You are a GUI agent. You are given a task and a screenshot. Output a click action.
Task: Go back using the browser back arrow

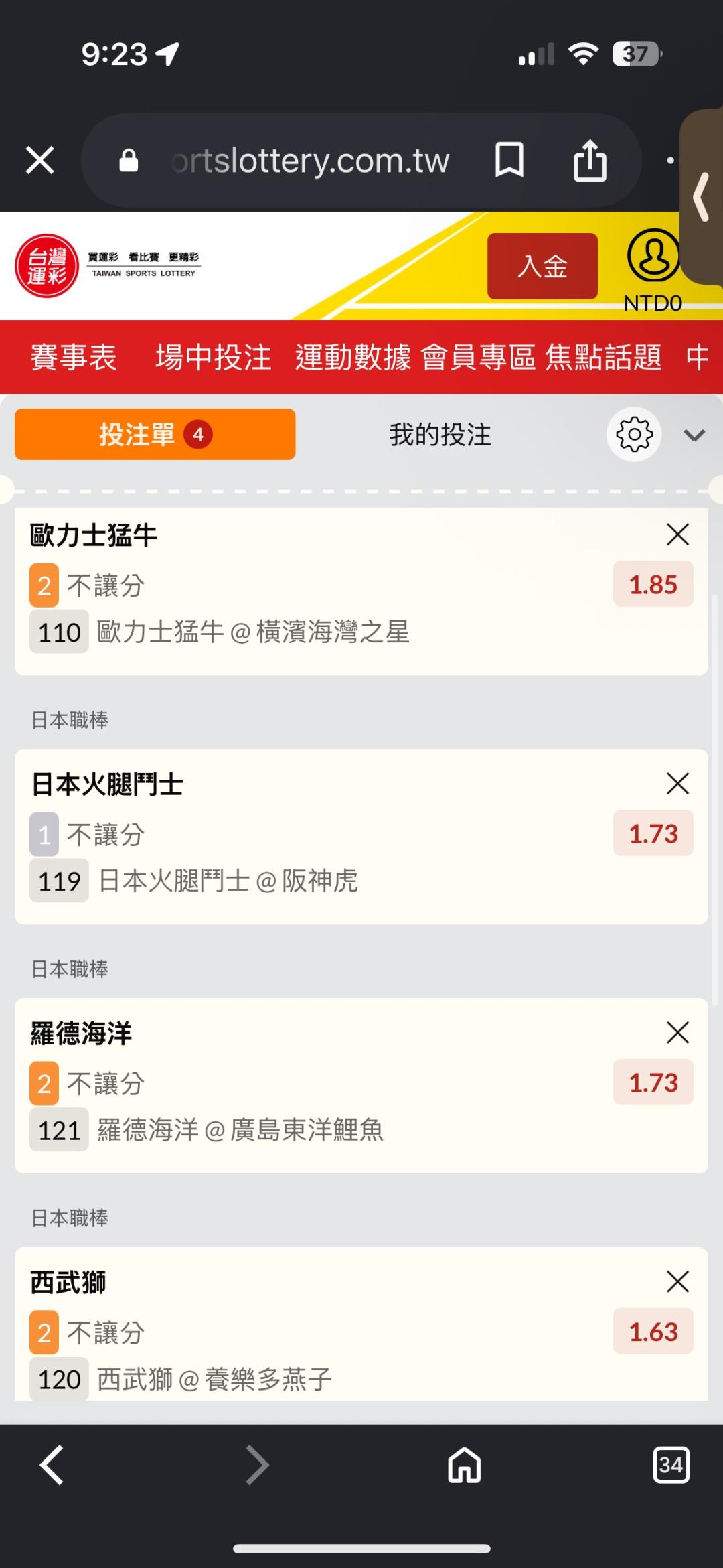(52, 1465)
